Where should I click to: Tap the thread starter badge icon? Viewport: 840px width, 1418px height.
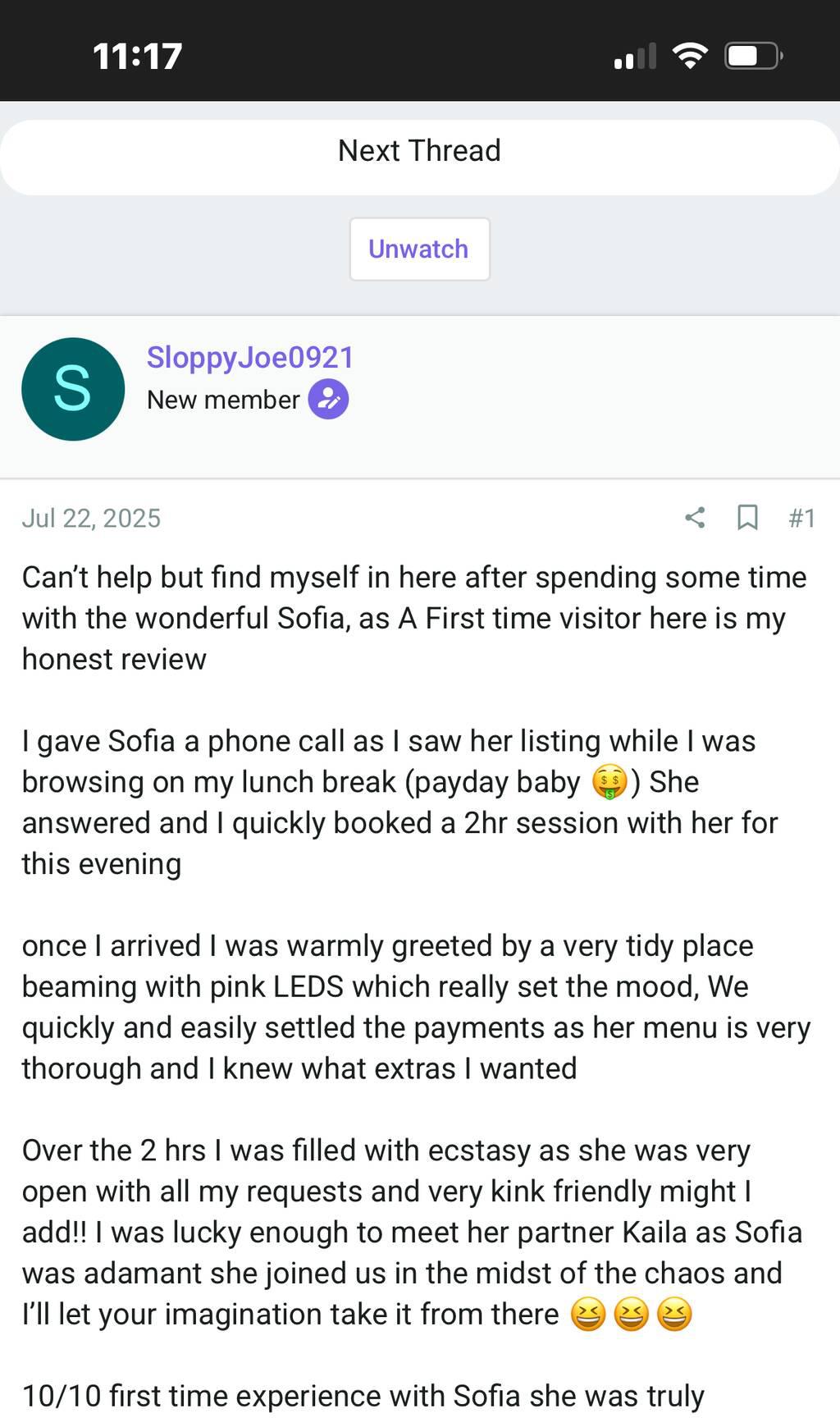pos(328,400)
